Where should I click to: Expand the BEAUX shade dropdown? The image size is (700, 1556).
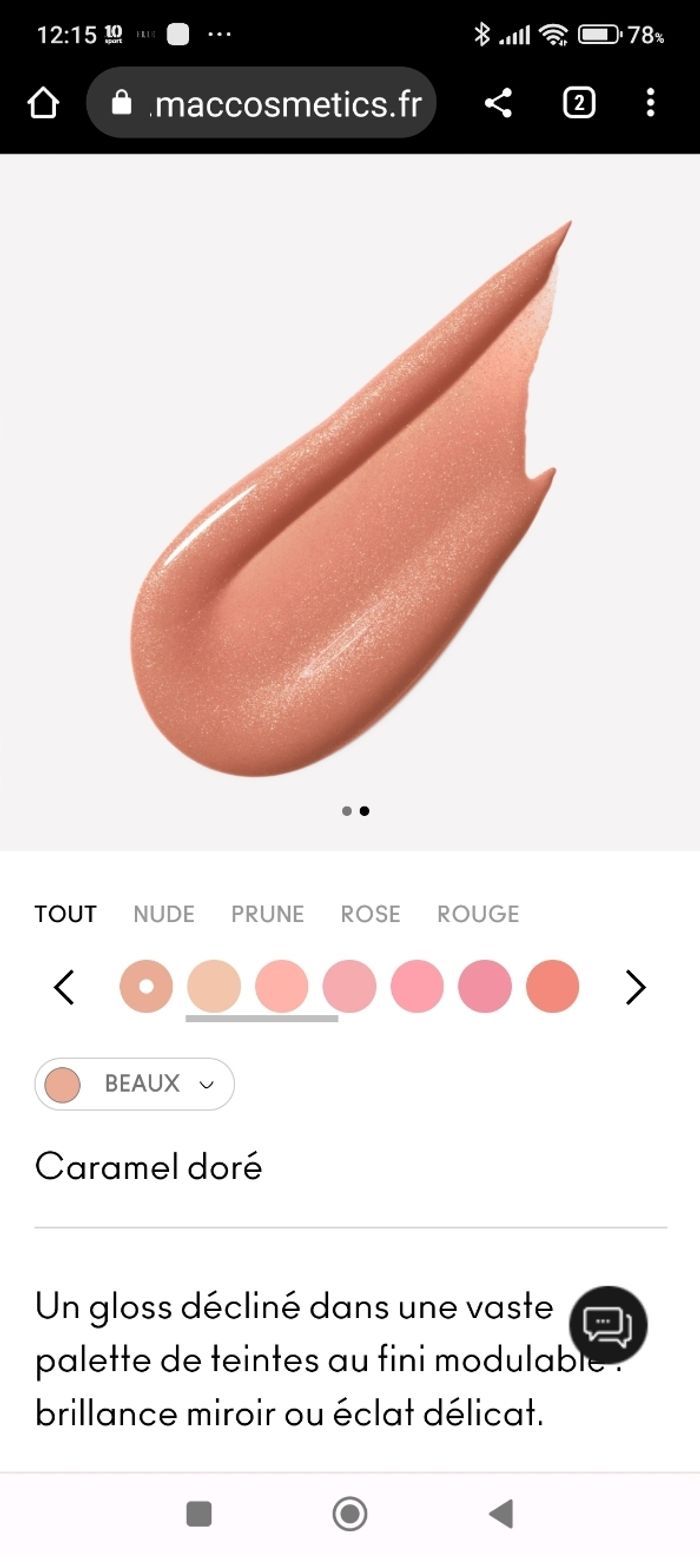pos(135,1084)
